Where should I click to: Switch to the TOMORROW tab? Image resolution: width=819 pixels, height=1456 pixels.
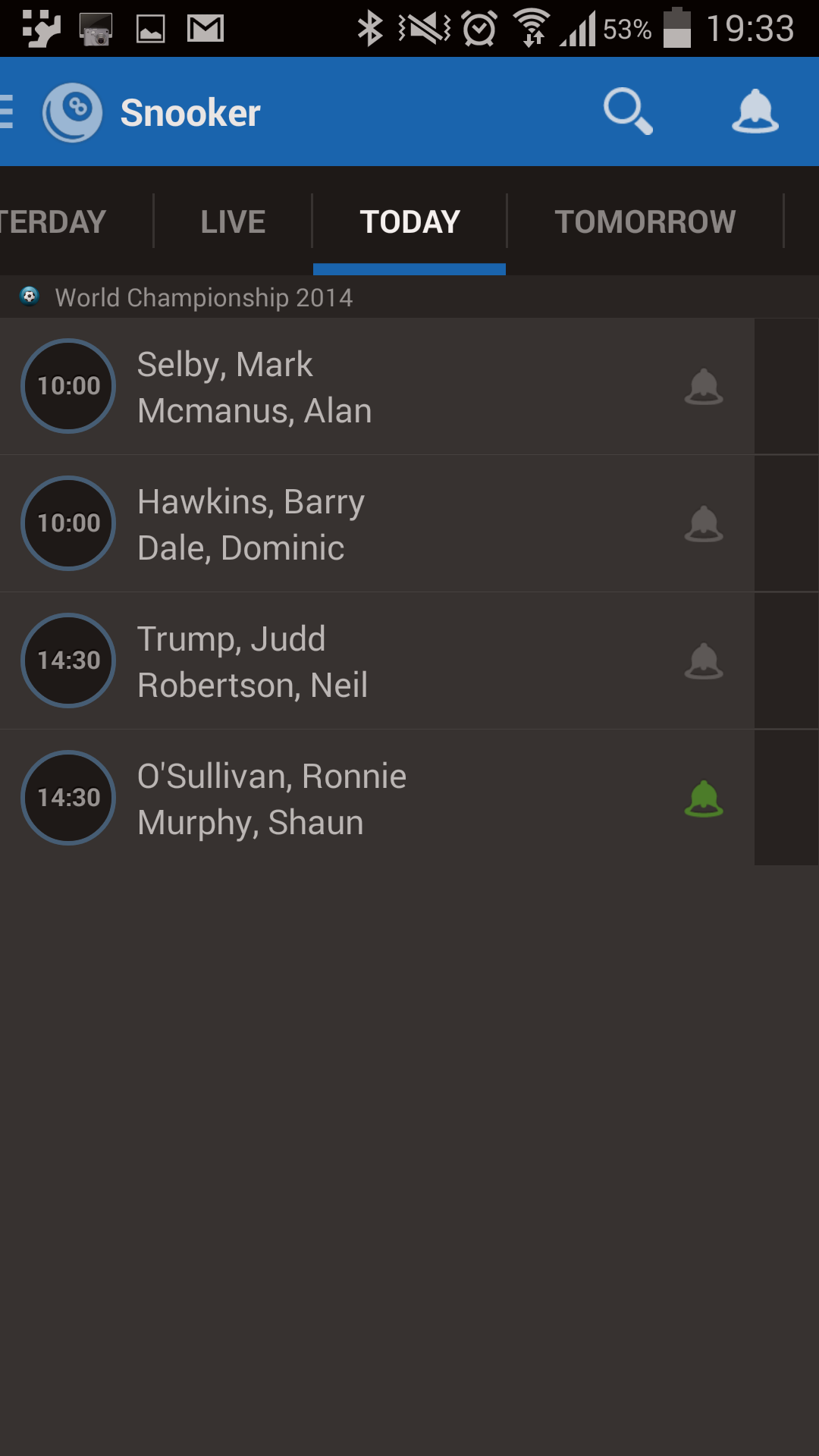click(x=645, y=221)
